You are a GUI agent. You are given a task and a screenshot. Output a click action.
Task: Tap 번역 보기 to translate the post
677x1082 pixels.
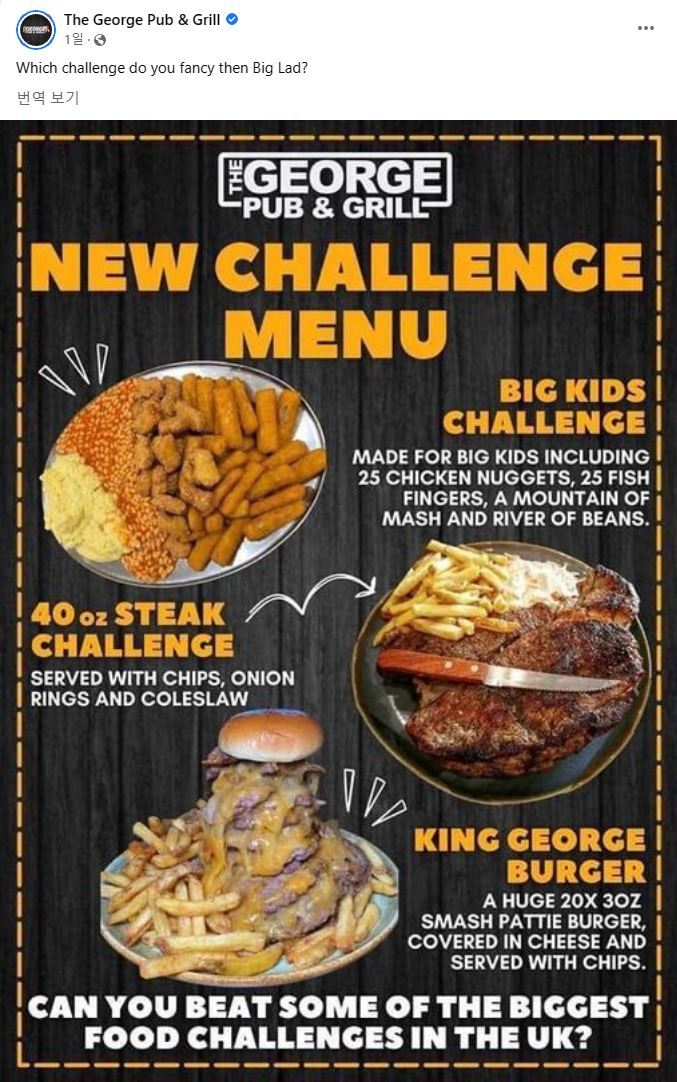(x=47, y=97)
